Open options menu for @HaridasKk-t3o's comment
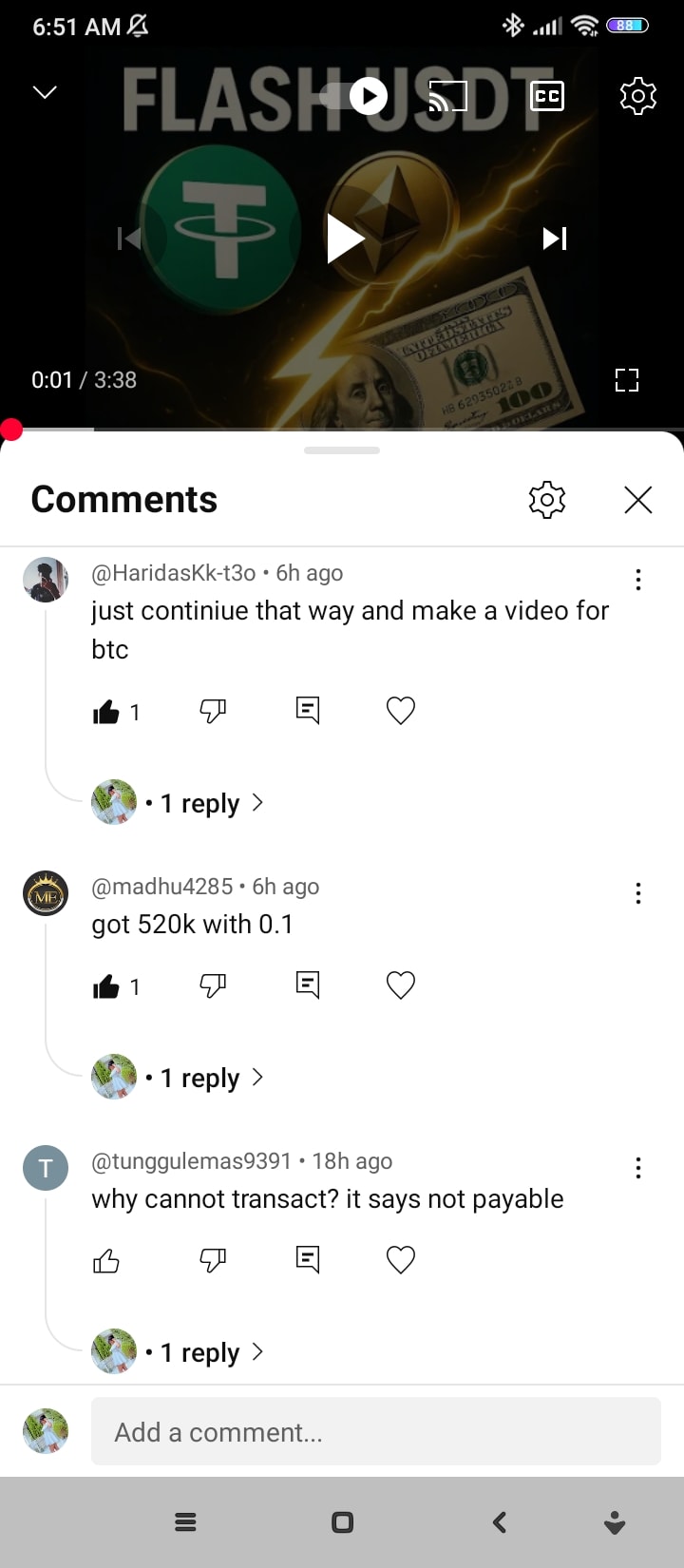684x1568 pixels. 637,580
